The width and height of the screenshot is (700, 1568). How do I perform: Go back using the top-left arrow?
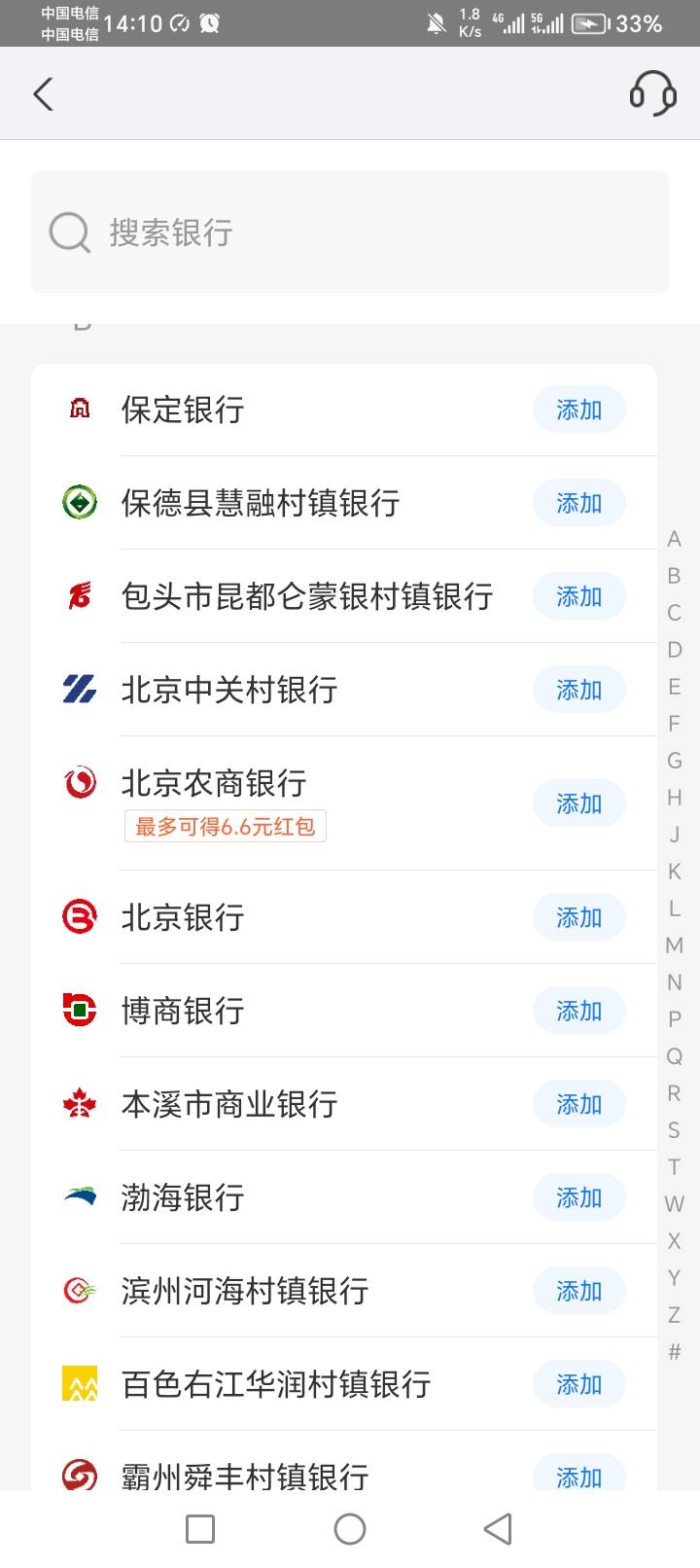(x=43, y=94)
